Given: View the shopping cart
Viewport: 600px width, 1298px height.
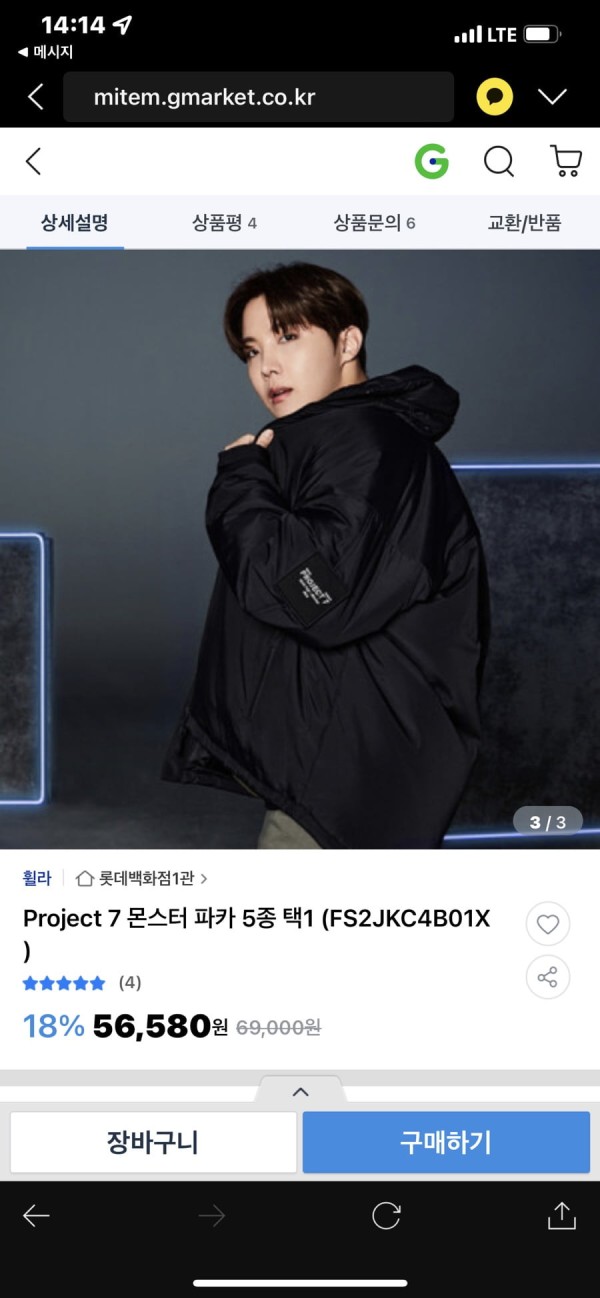Looking at the screenshot, I should [x=566, y=161].
